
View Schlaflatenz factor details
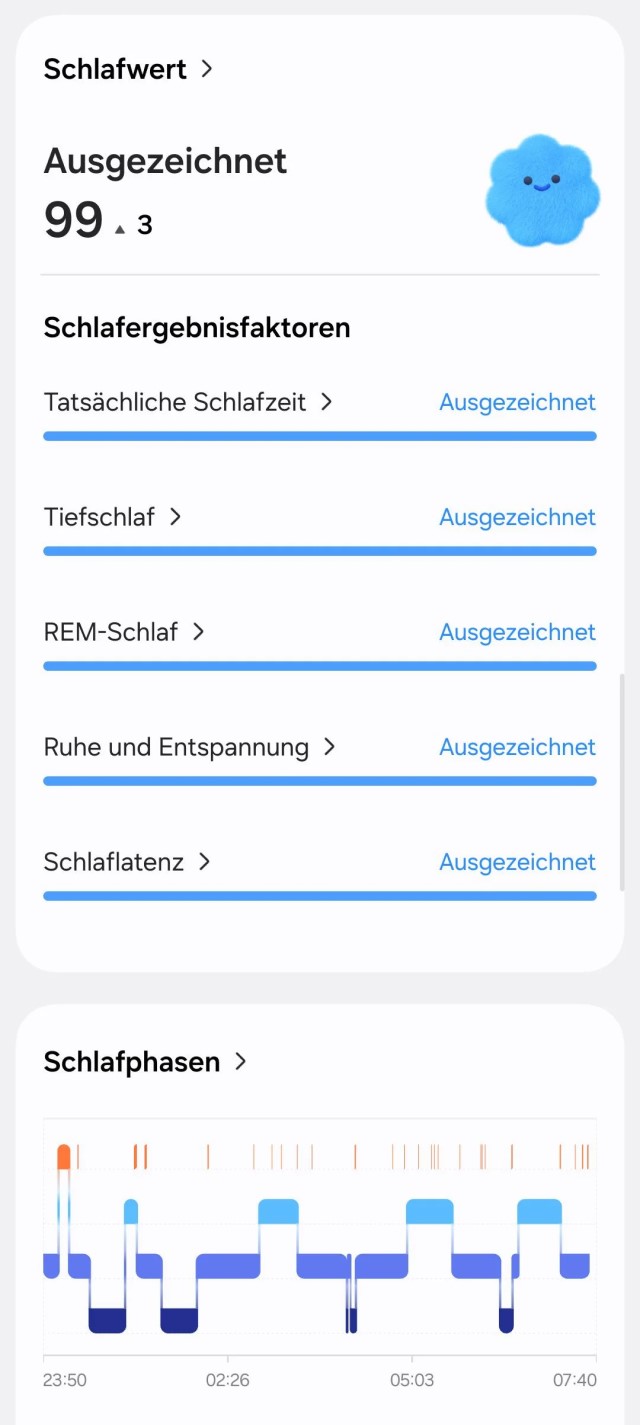127,862
